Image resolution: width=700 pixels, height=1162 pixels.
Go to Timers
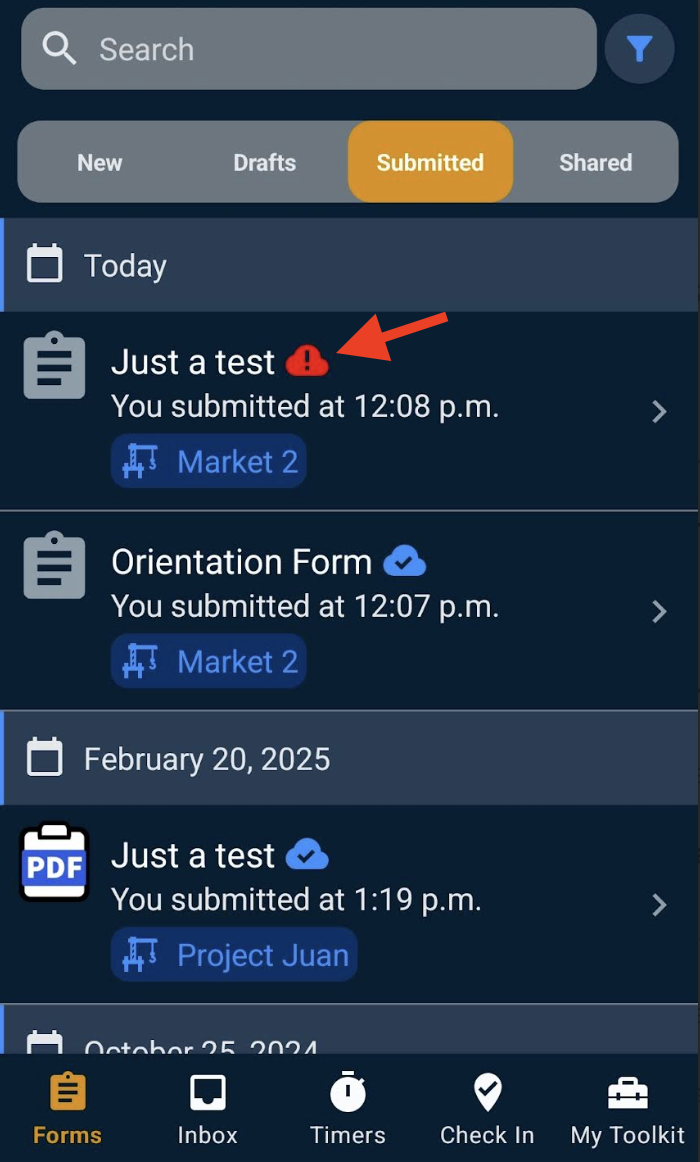[x=348, y=1108]
